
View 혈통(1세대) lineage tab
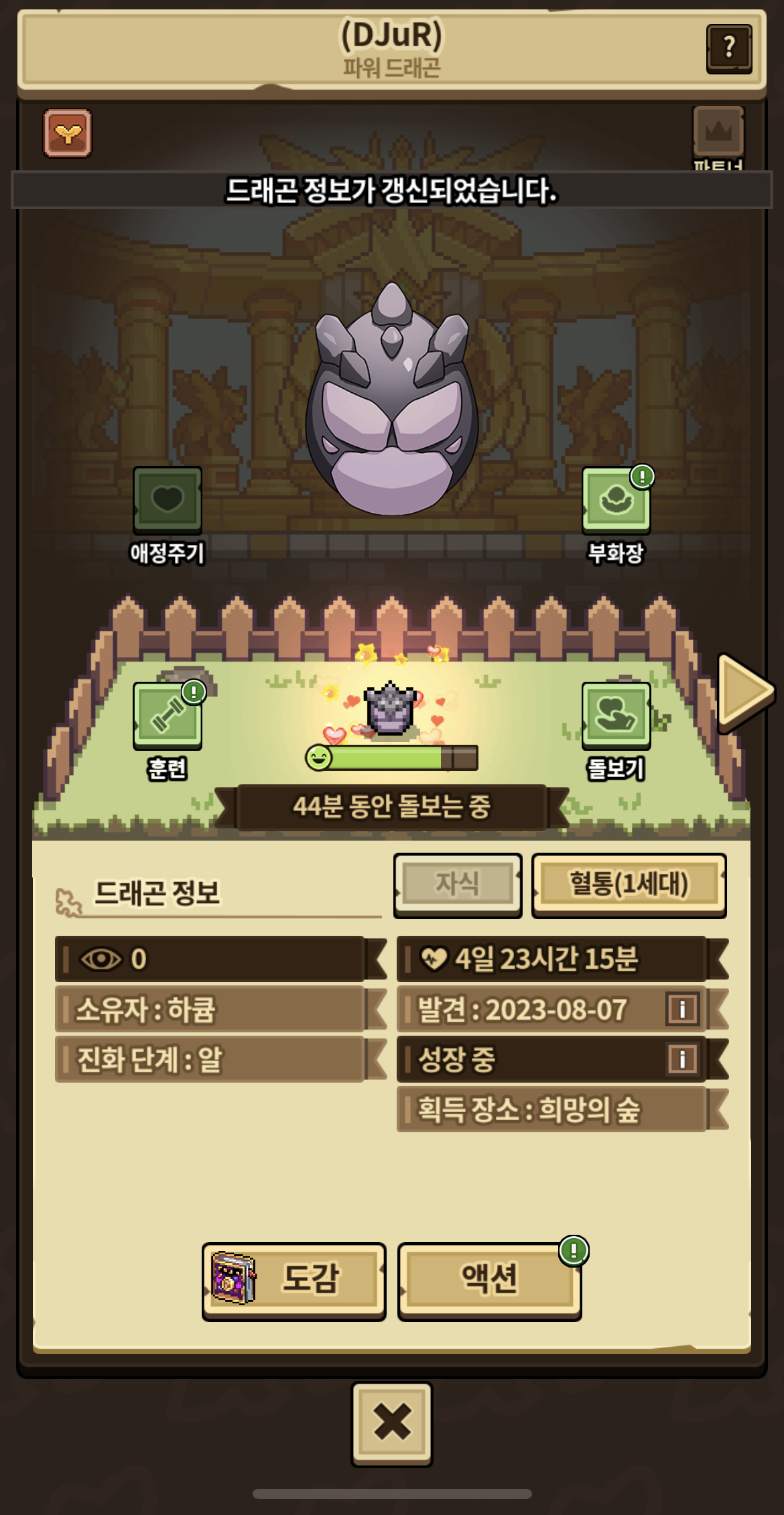click(x=629, y=884)
